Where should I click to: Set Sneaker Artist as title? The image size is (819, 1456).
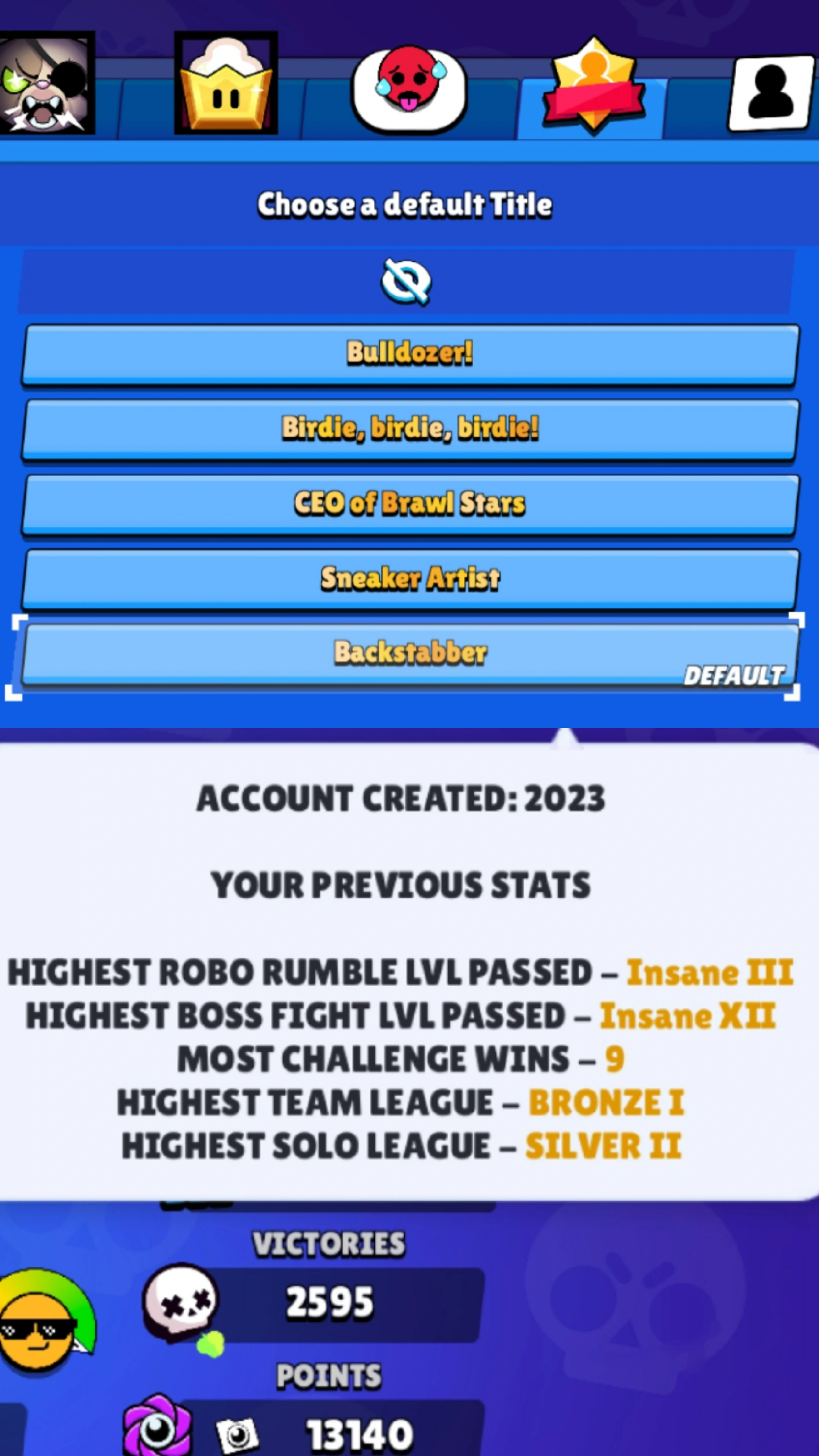tap(410, 579)
